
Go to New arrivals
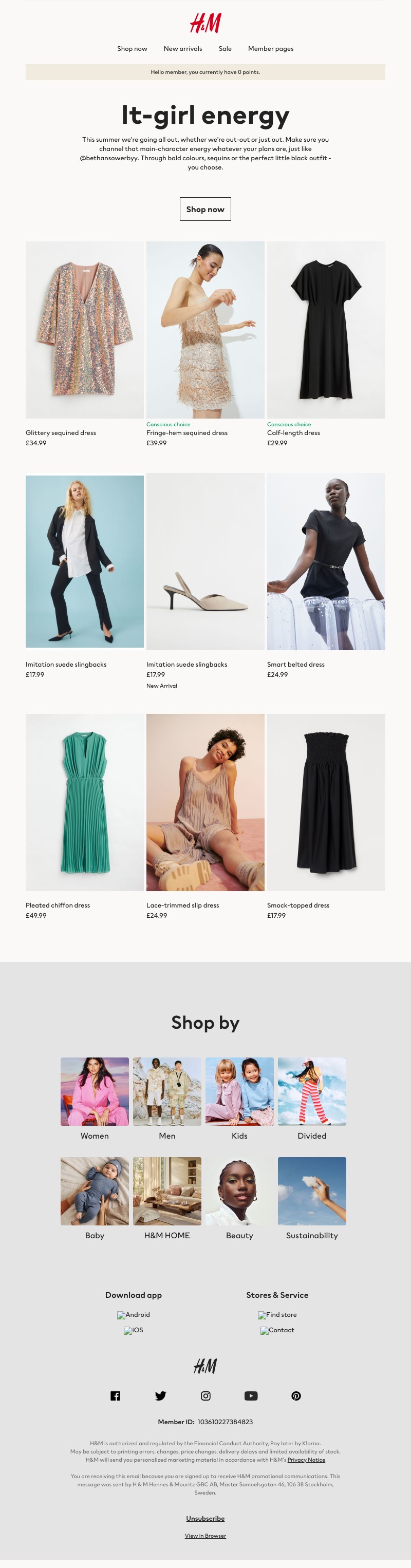click(x=183, y=49)
